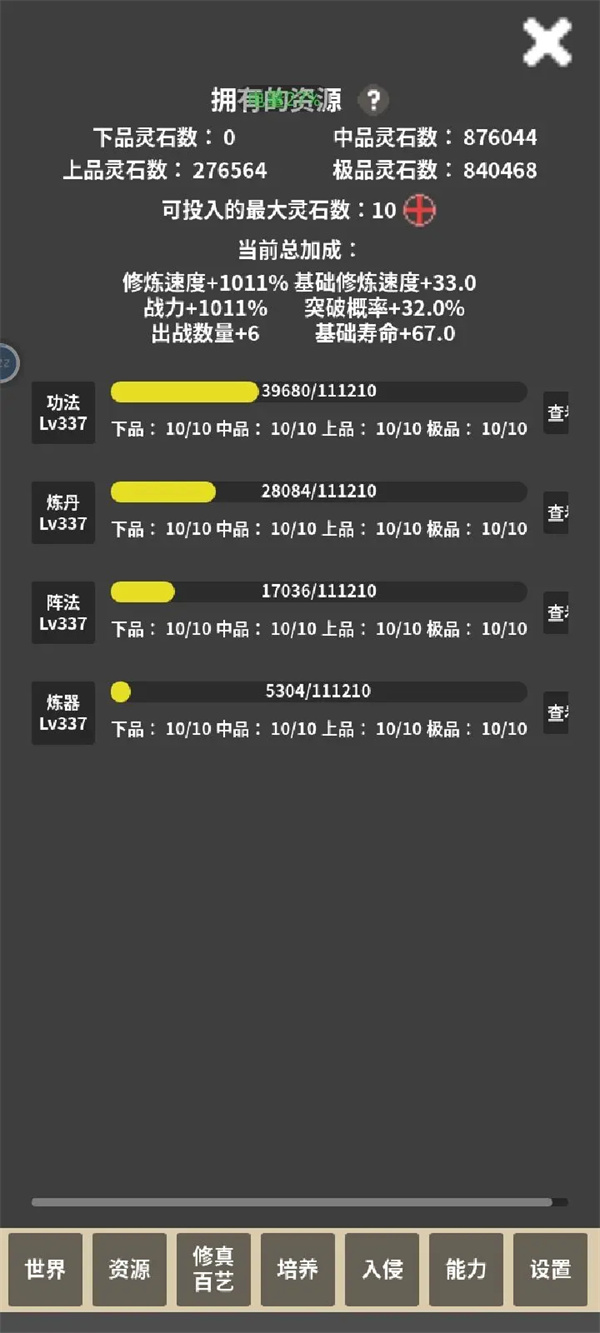Screen dimensions: 600x1333
Task: View details for the 阵法 row
Action: 556,612
